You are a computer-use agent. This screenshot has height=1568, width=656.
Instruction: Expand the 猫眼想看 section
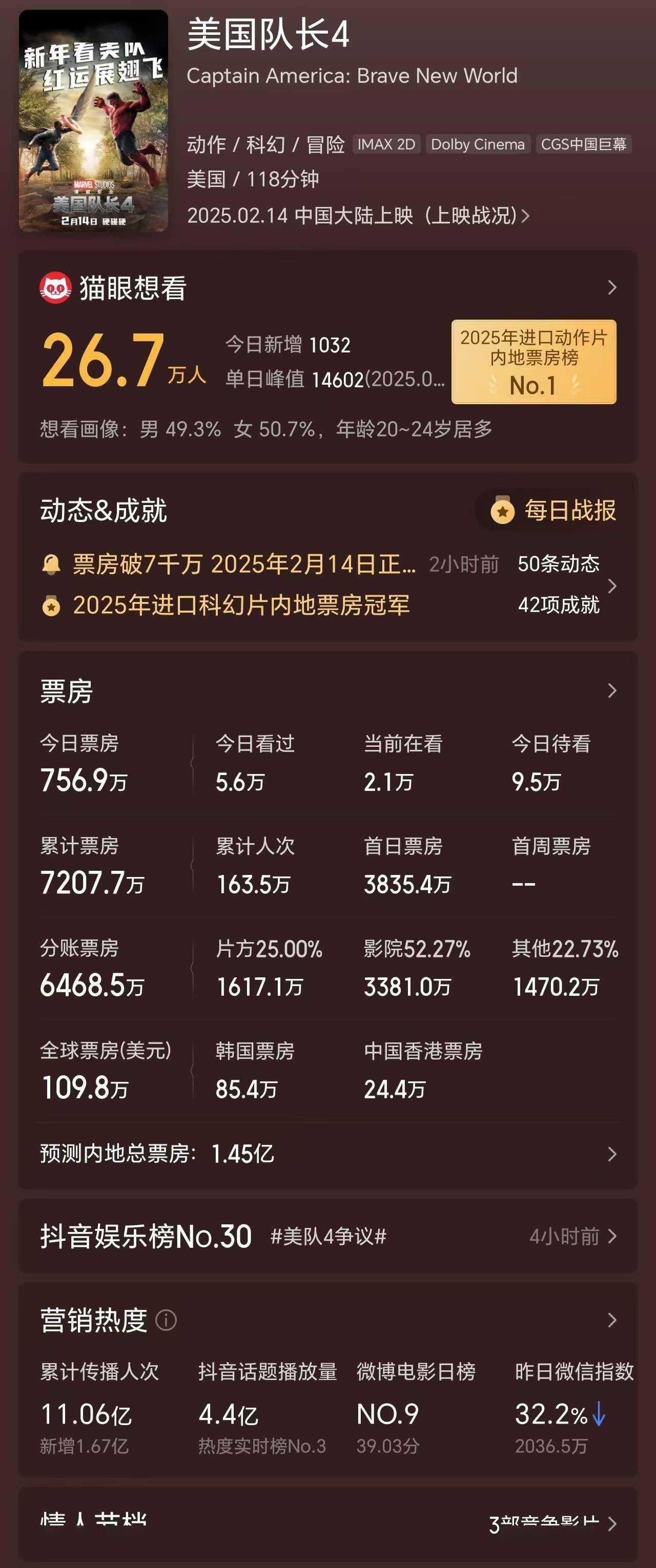pos(612,287)
